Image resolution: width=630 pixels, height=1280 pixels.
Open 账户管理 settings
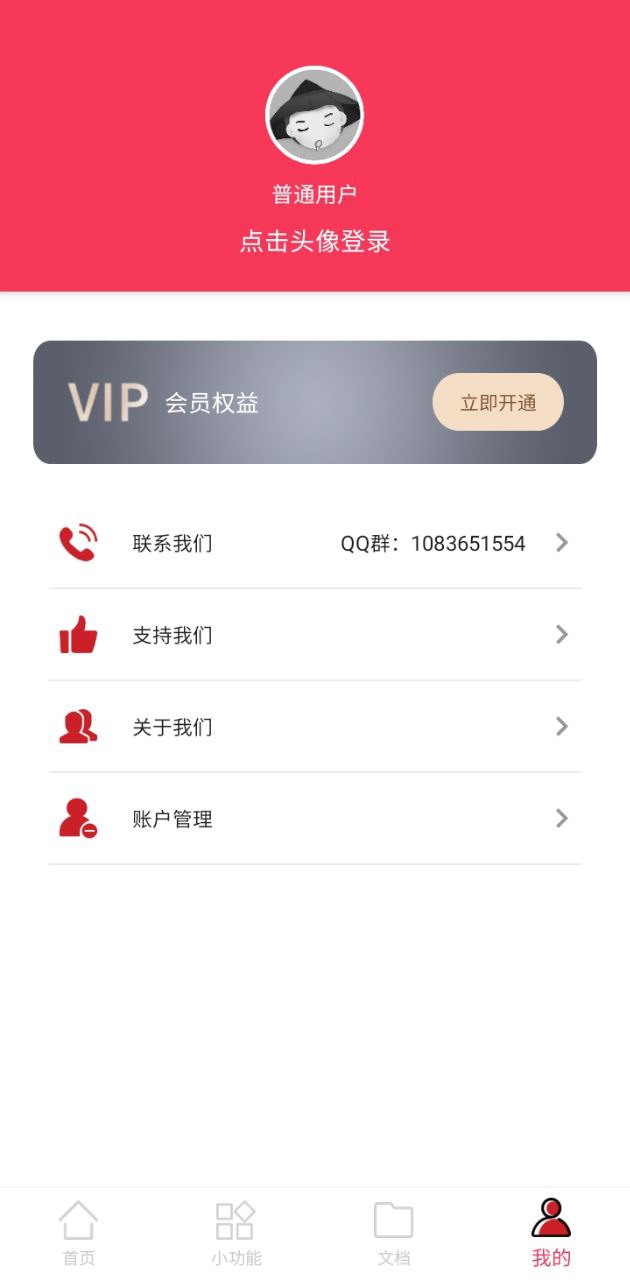315,819
